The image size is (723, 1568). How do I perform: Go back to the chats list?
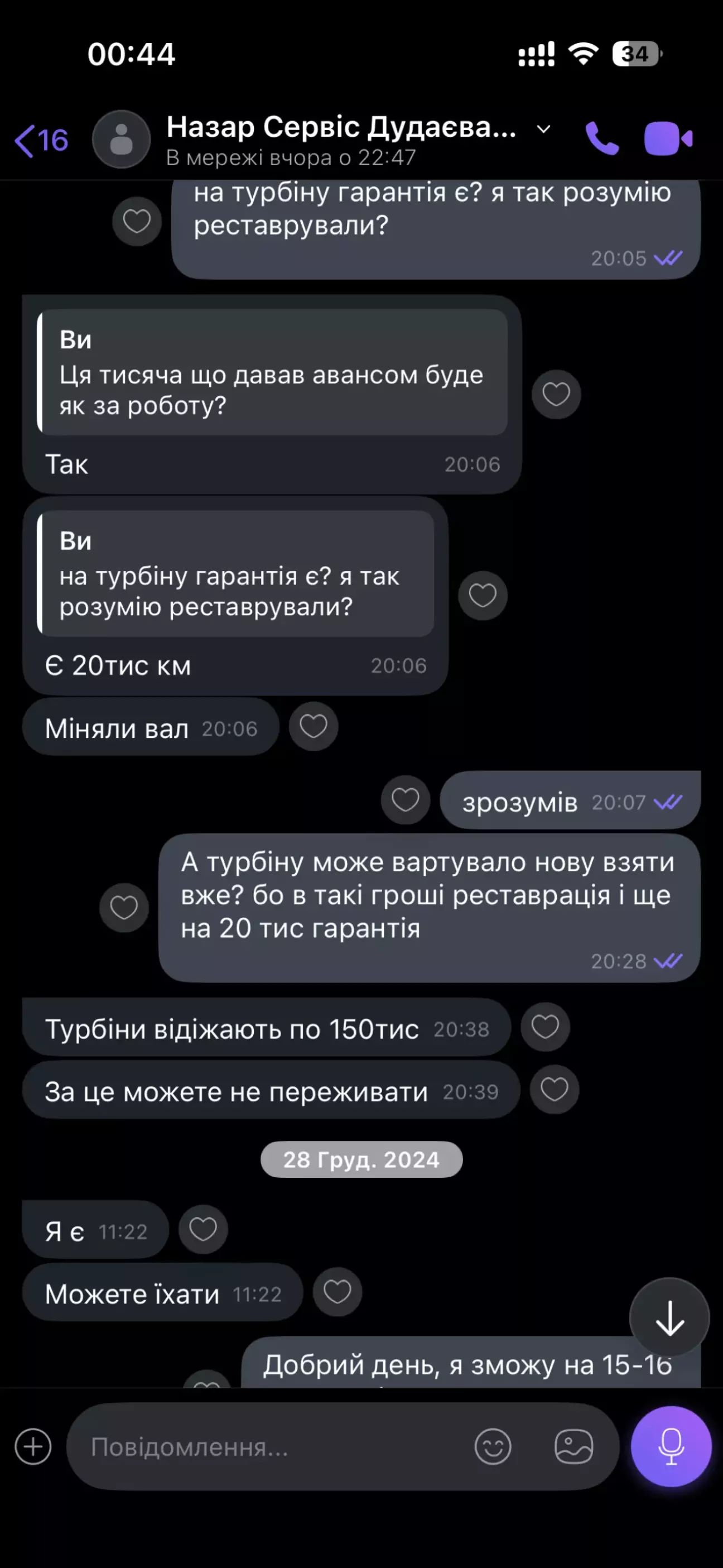pyautogui.click(x=40, y=141)
